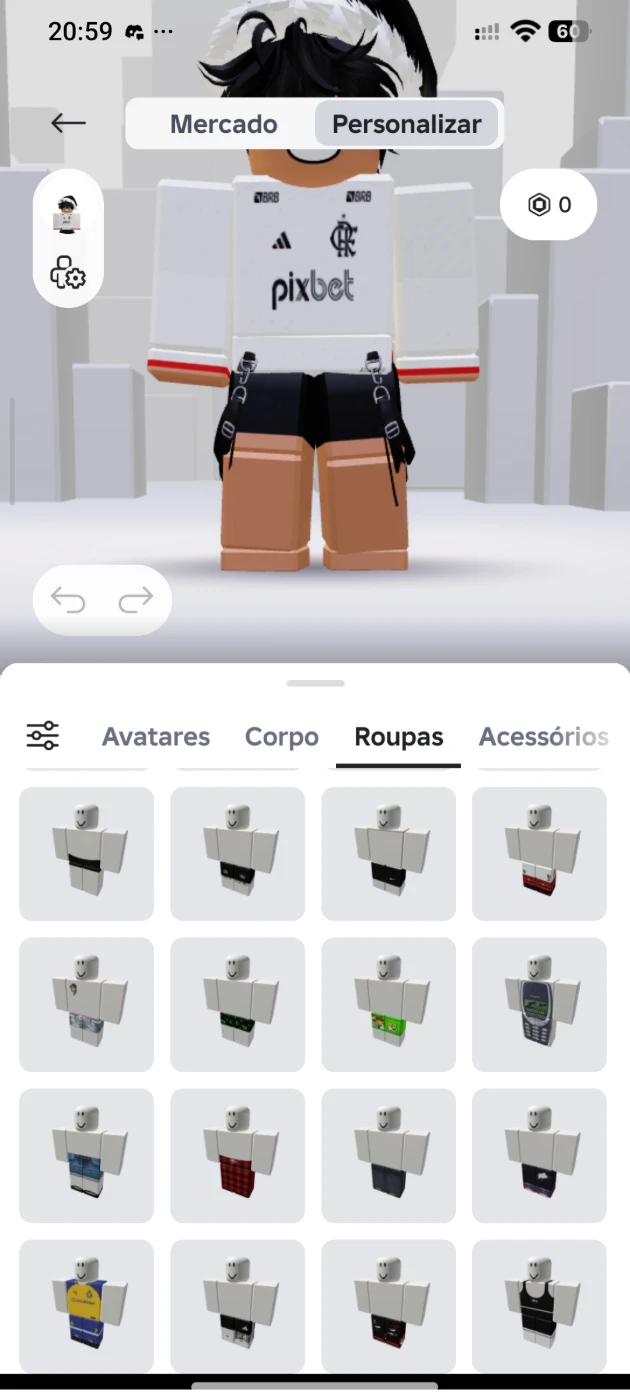Select the yellow and blue jersey outfit
This screenshot has height=1400, width=630.
click(86, 1306)
